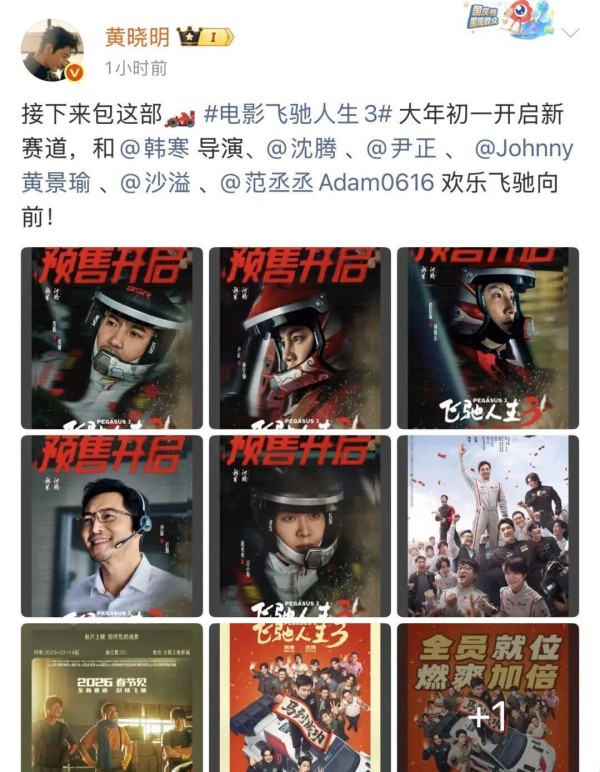View the orange 飞驰人生3 cast poster

299,698
